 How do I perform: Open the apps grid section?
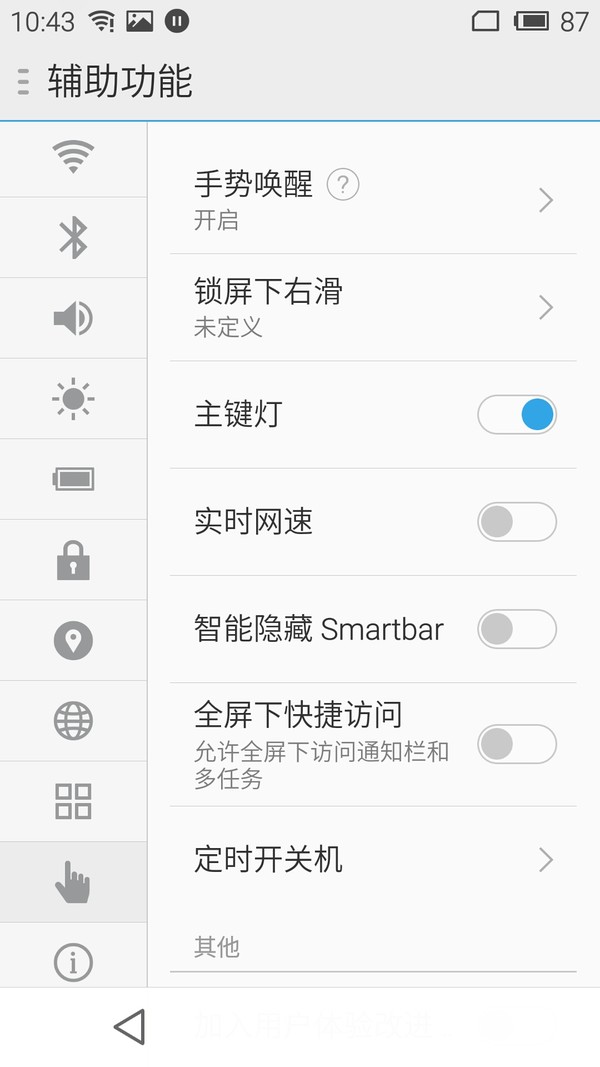(x=73, y=801)
